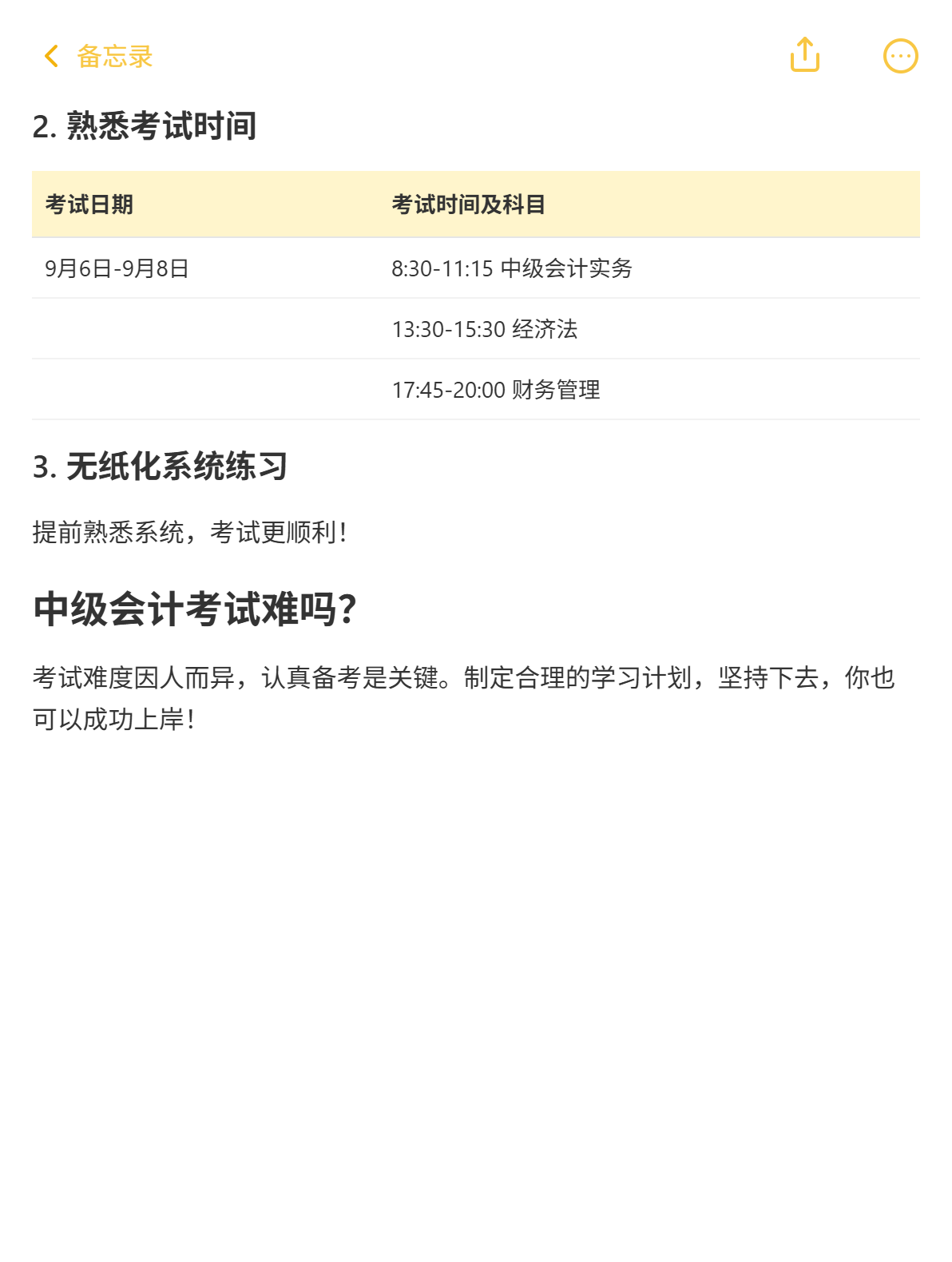This screenshot has width=952, height=1262.
Task: Click the 备忘录 back link
Action: coord(110,57)
